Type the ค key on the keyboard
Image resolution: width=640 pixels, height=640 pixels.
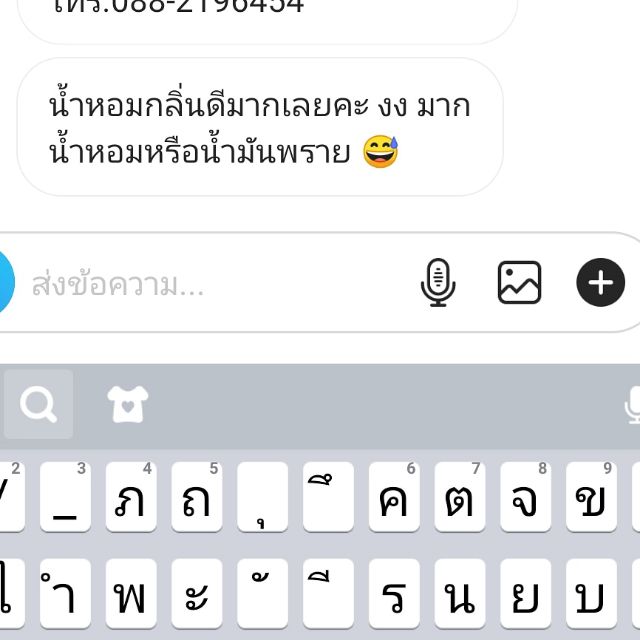[x=394, y=497]
